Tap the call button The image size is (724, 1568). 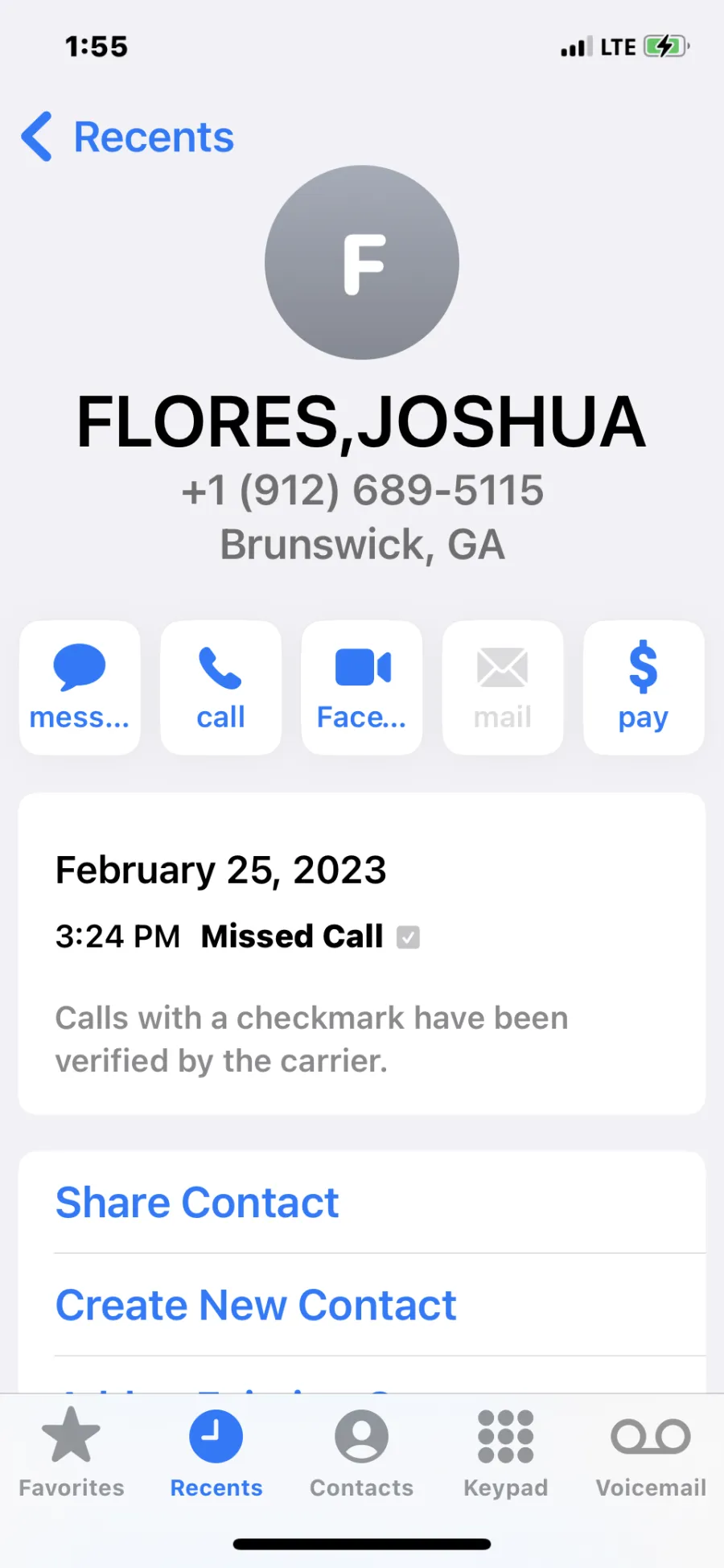pyautogui.click(x=220, y=687)
